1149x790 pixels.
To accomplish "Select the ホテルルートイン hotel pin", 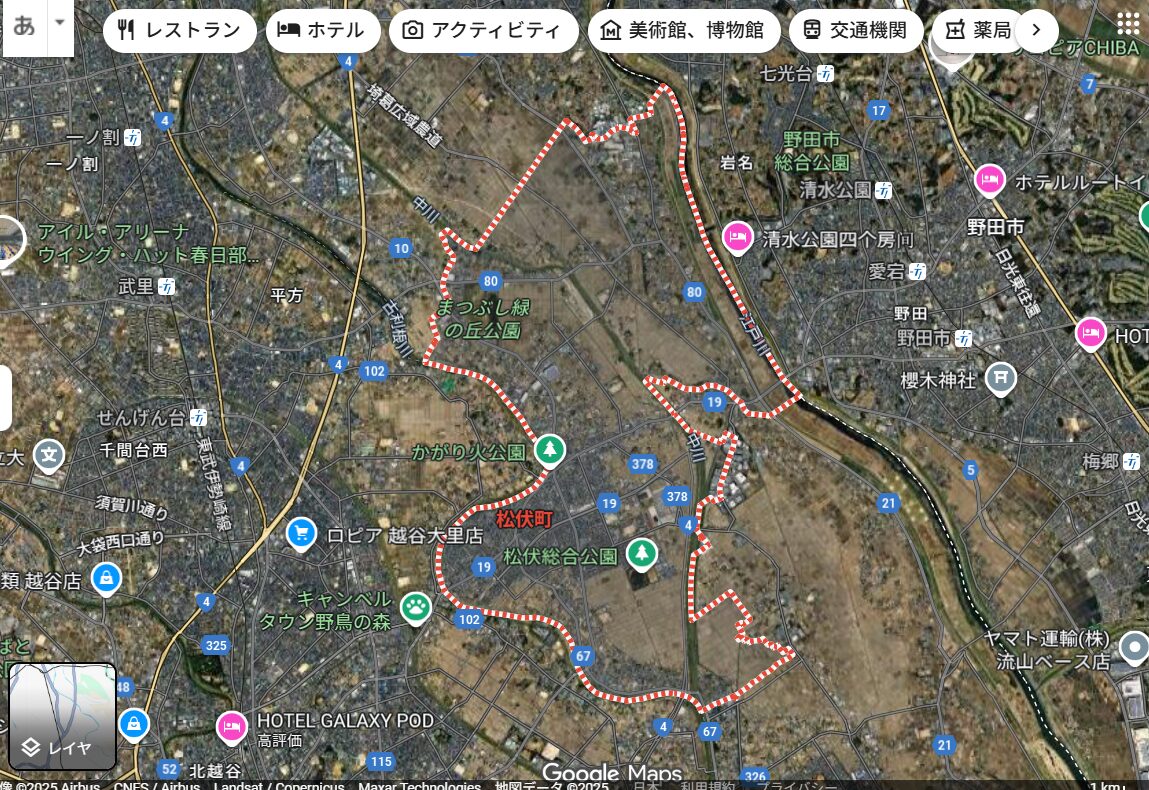I will coord(990,181).
